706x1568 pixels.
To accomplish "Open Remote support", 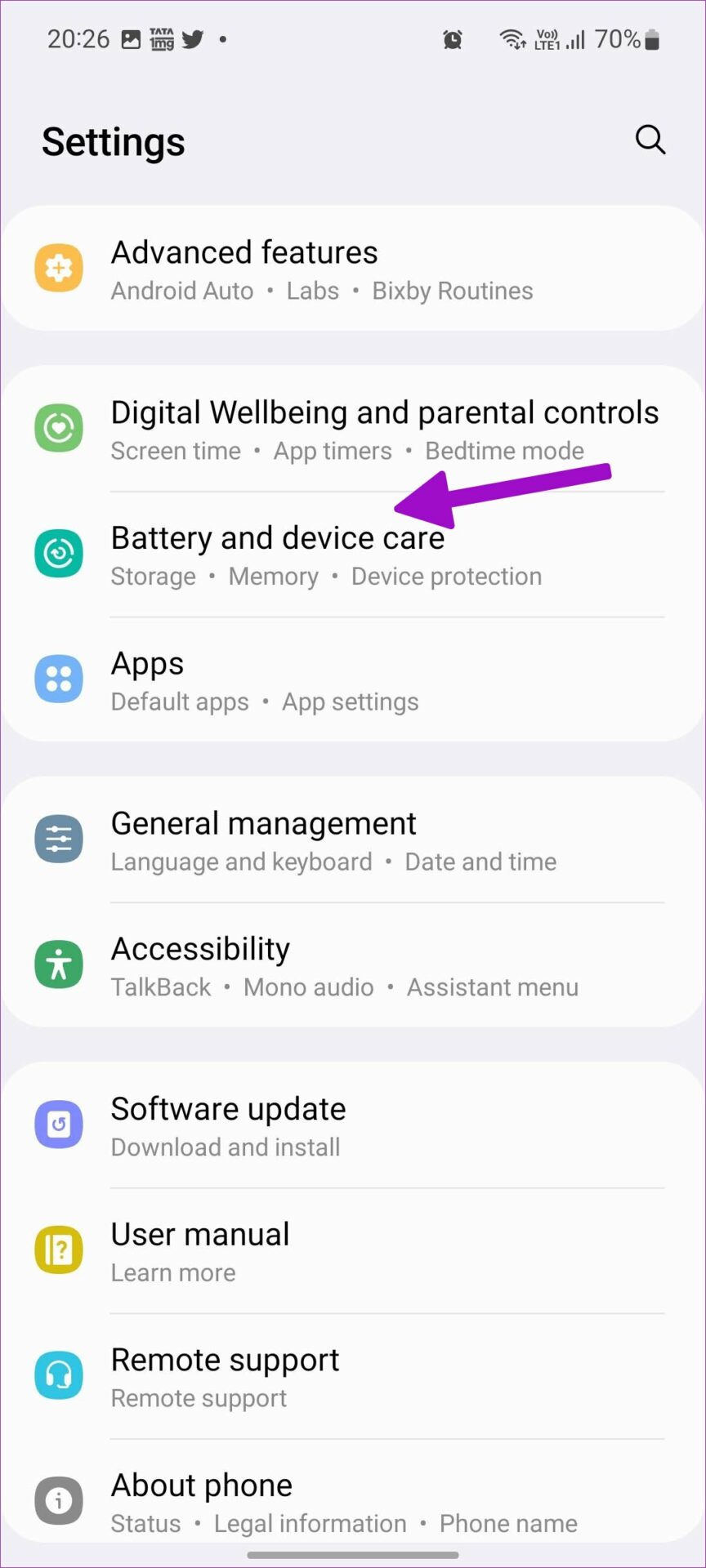I will point(353,1377).
